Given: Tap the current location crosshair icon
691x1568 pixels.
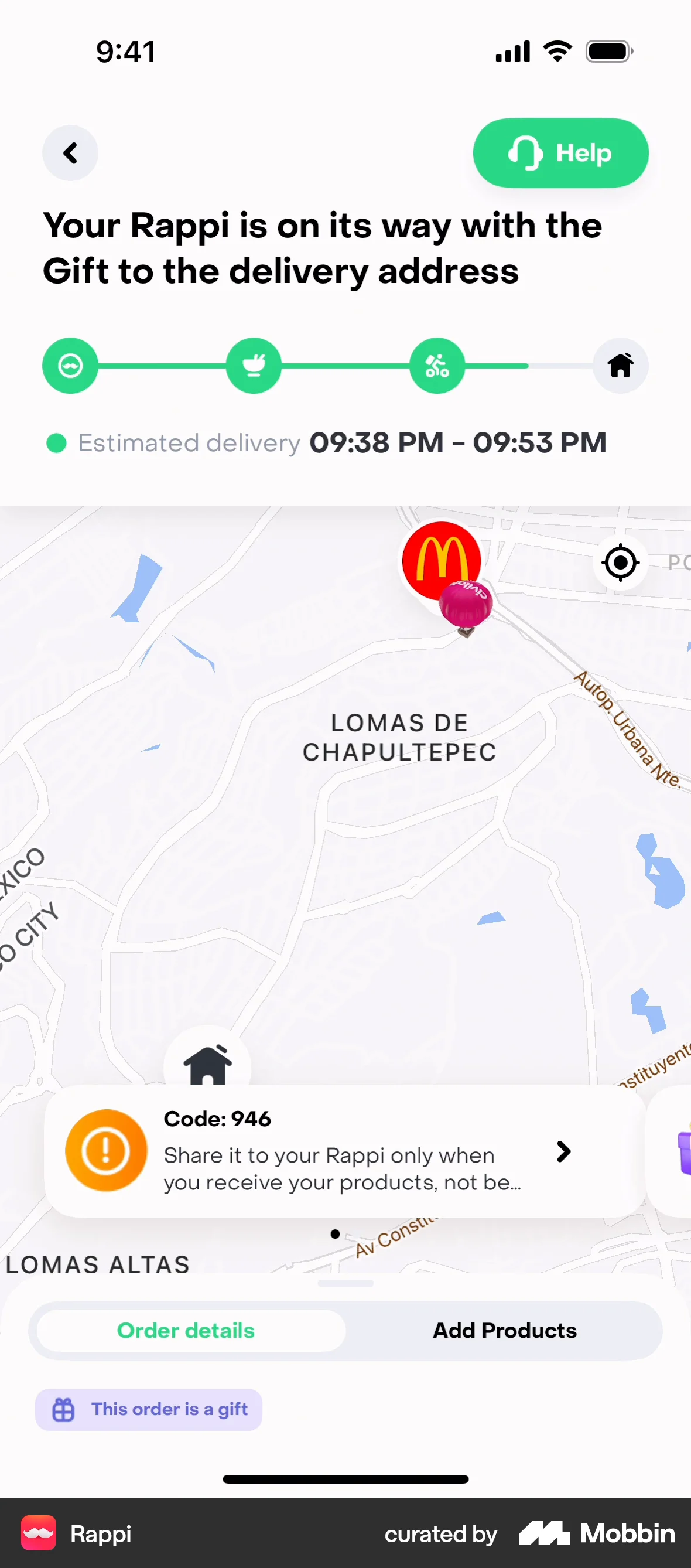Looking at the screenshot, I should click(620, 563).
